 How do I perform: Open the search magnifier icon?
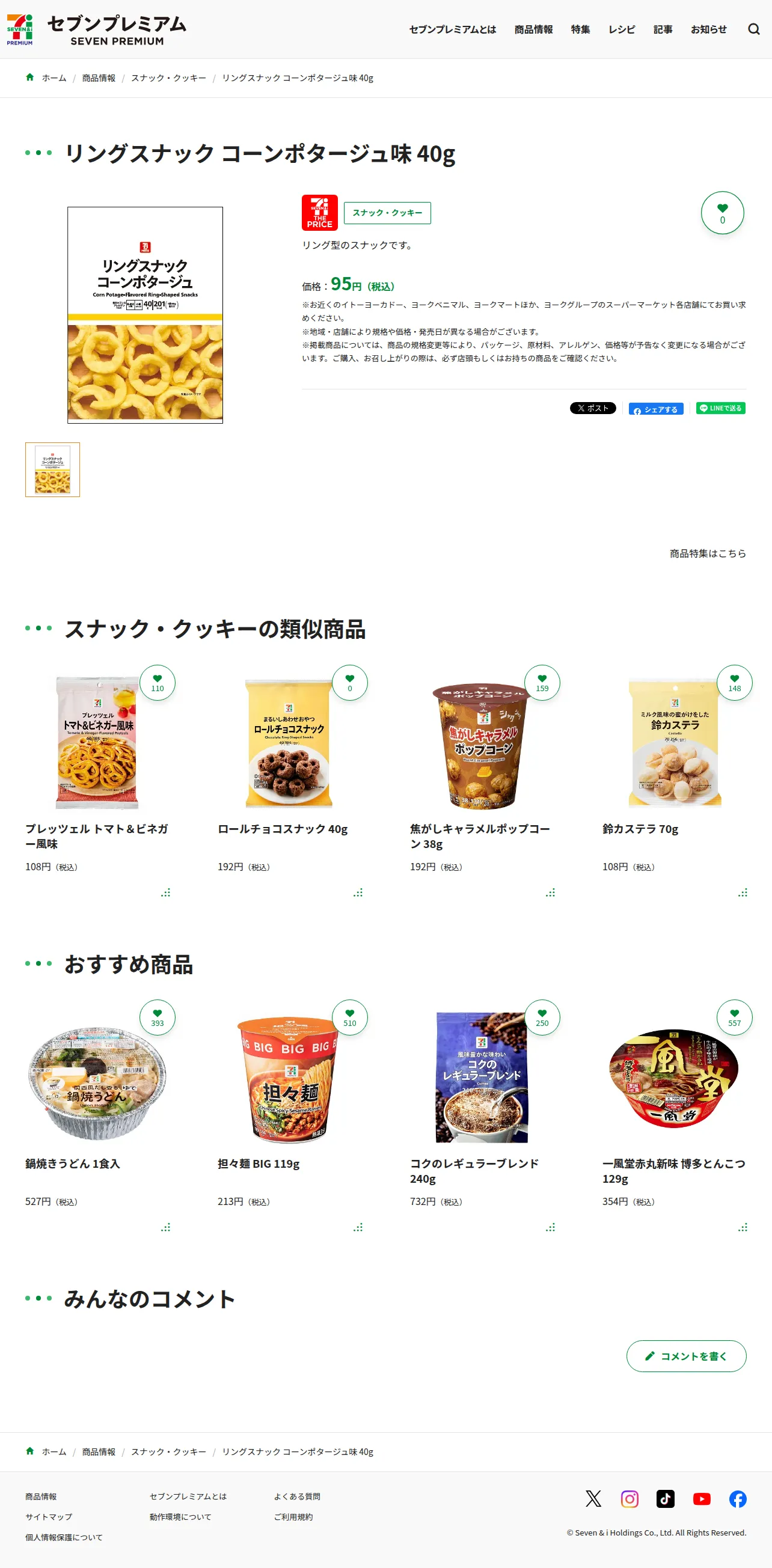[x=753, y=29]
